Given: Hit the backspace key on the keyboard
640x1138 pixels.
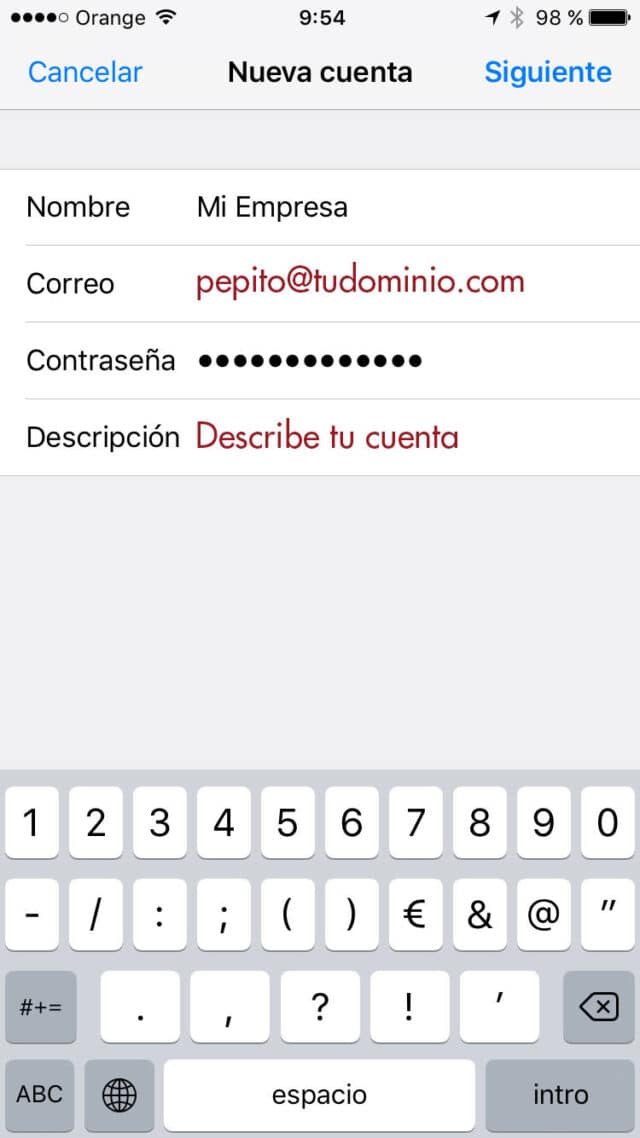Looking at the screenshot, I should click(599, 1007).
